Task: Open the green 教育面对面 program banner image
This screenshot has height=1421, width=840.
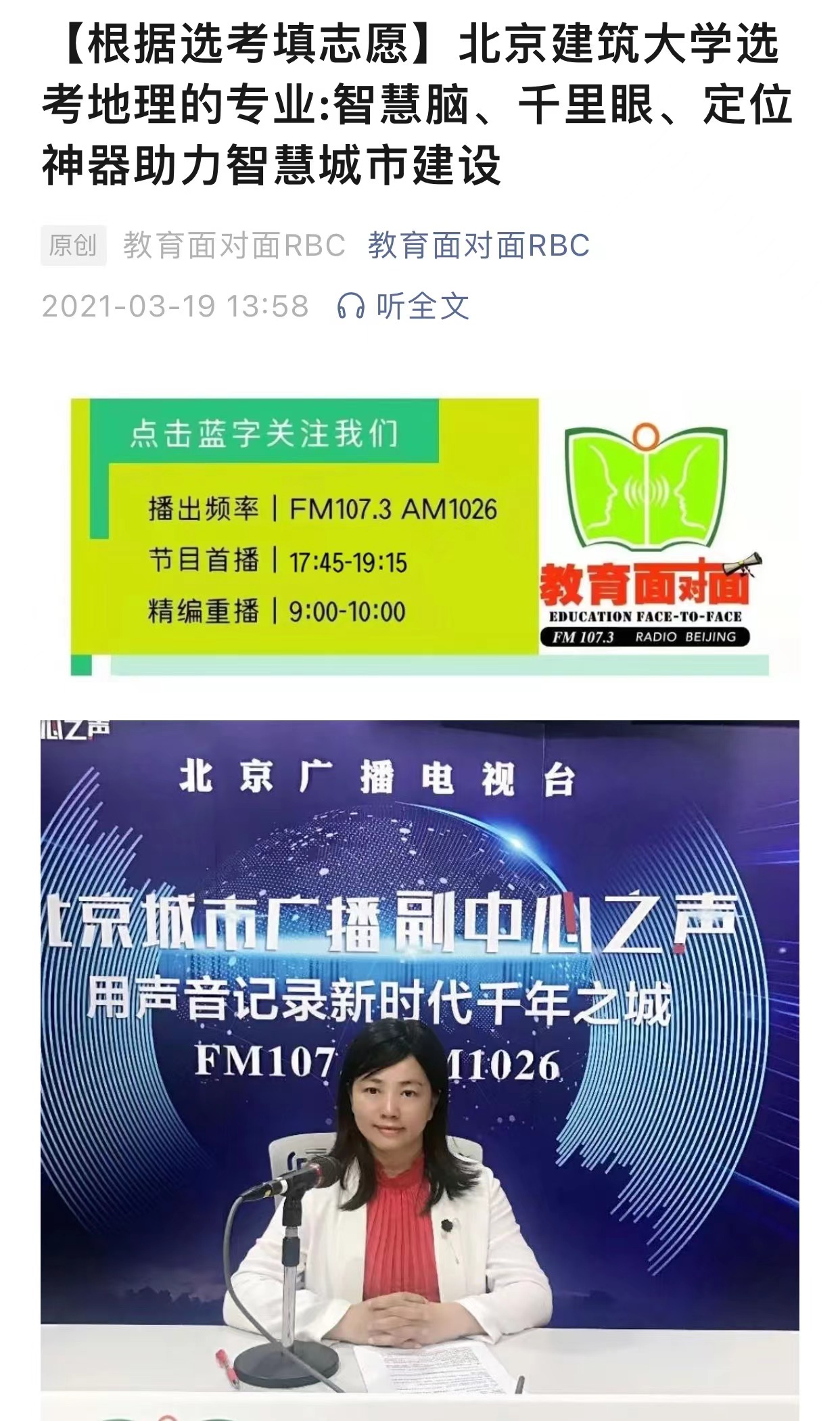Action: [419, 536]
